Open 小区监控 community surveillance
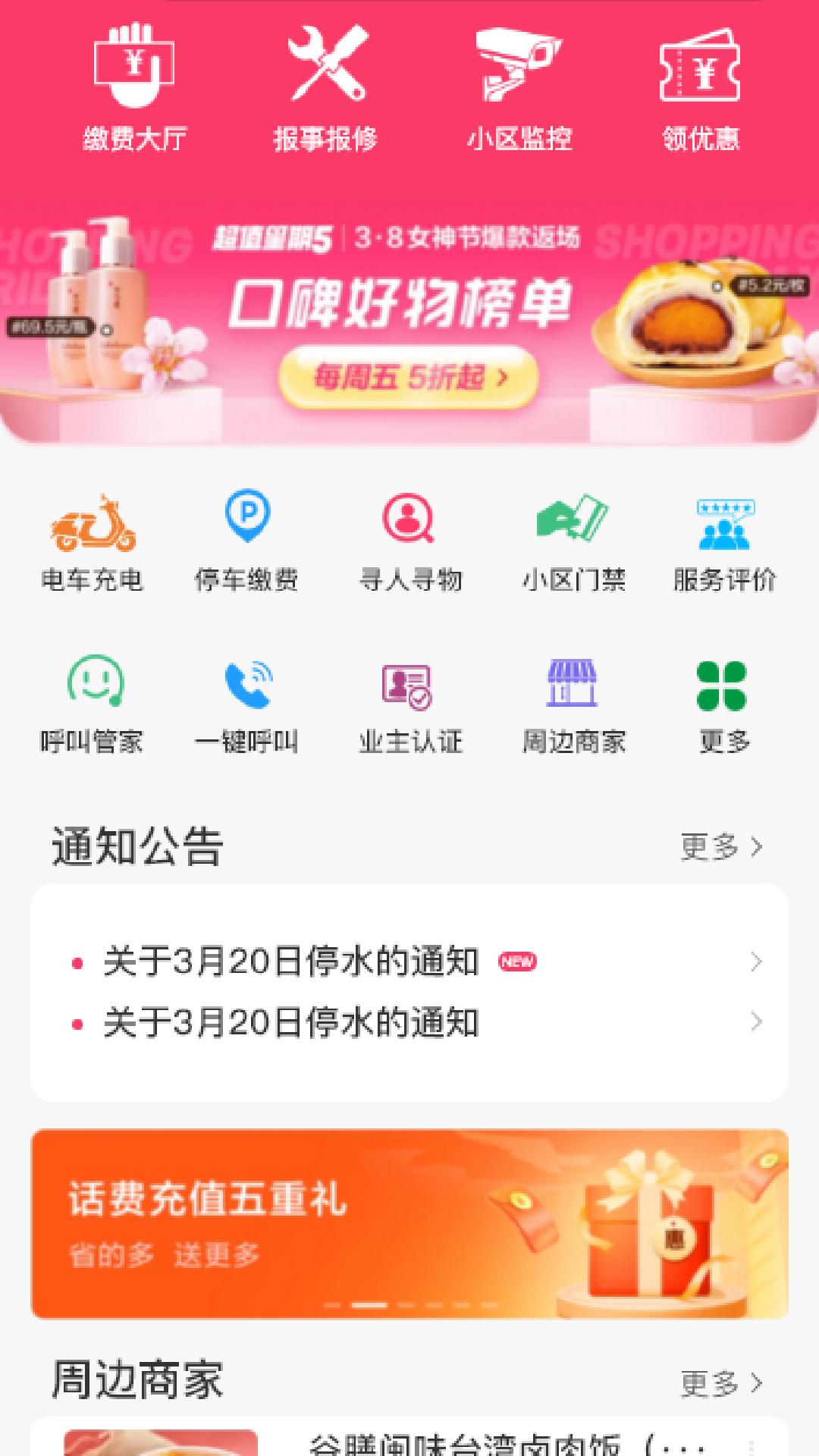Screen dimensions: 819x1456 519,89
